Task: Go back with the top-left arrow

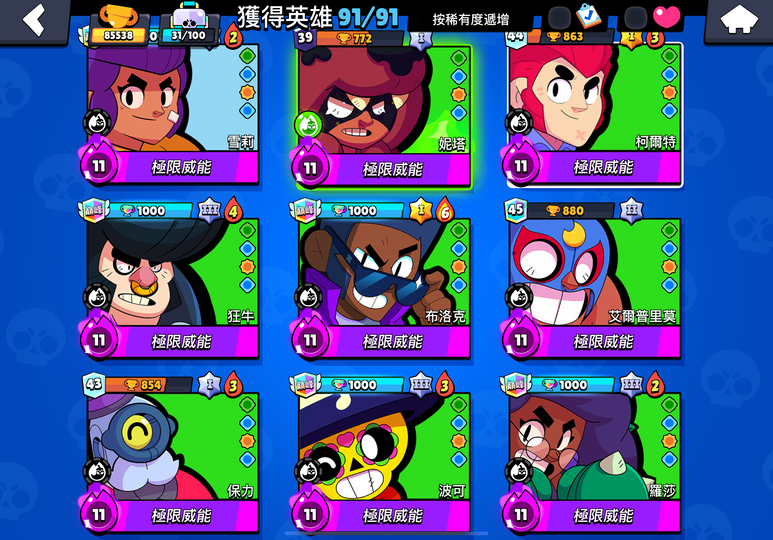Action: click(x=35, y=19)
